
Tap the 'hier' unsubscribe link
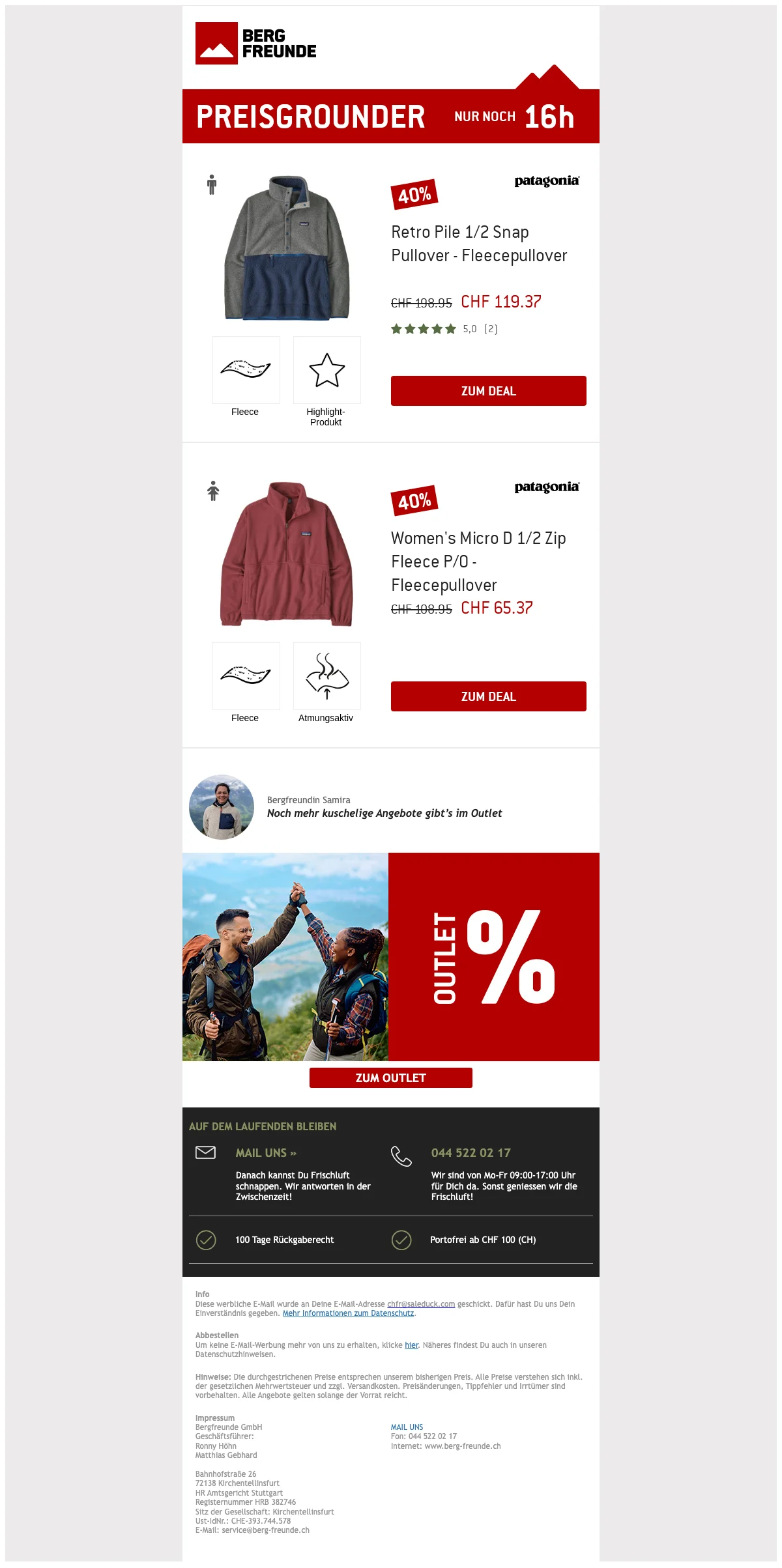click(x=411, y=1345)
